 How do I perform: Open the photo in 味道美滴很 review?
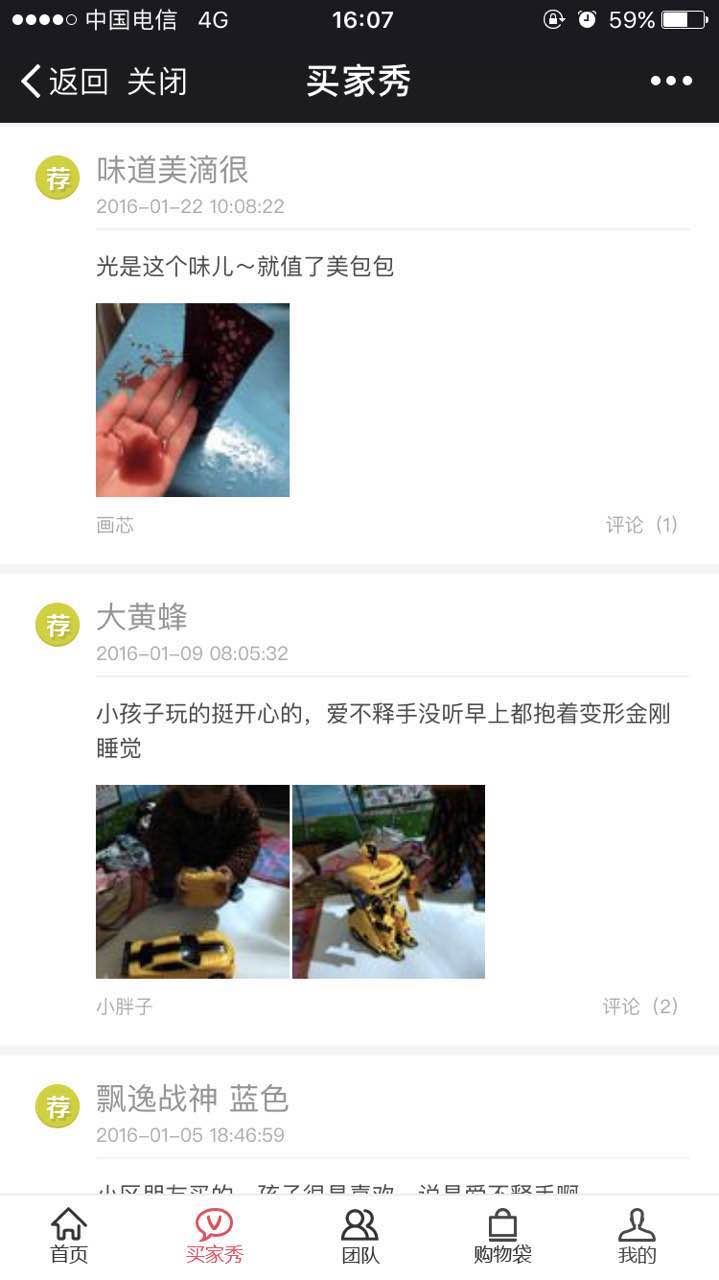click(193, 400)
